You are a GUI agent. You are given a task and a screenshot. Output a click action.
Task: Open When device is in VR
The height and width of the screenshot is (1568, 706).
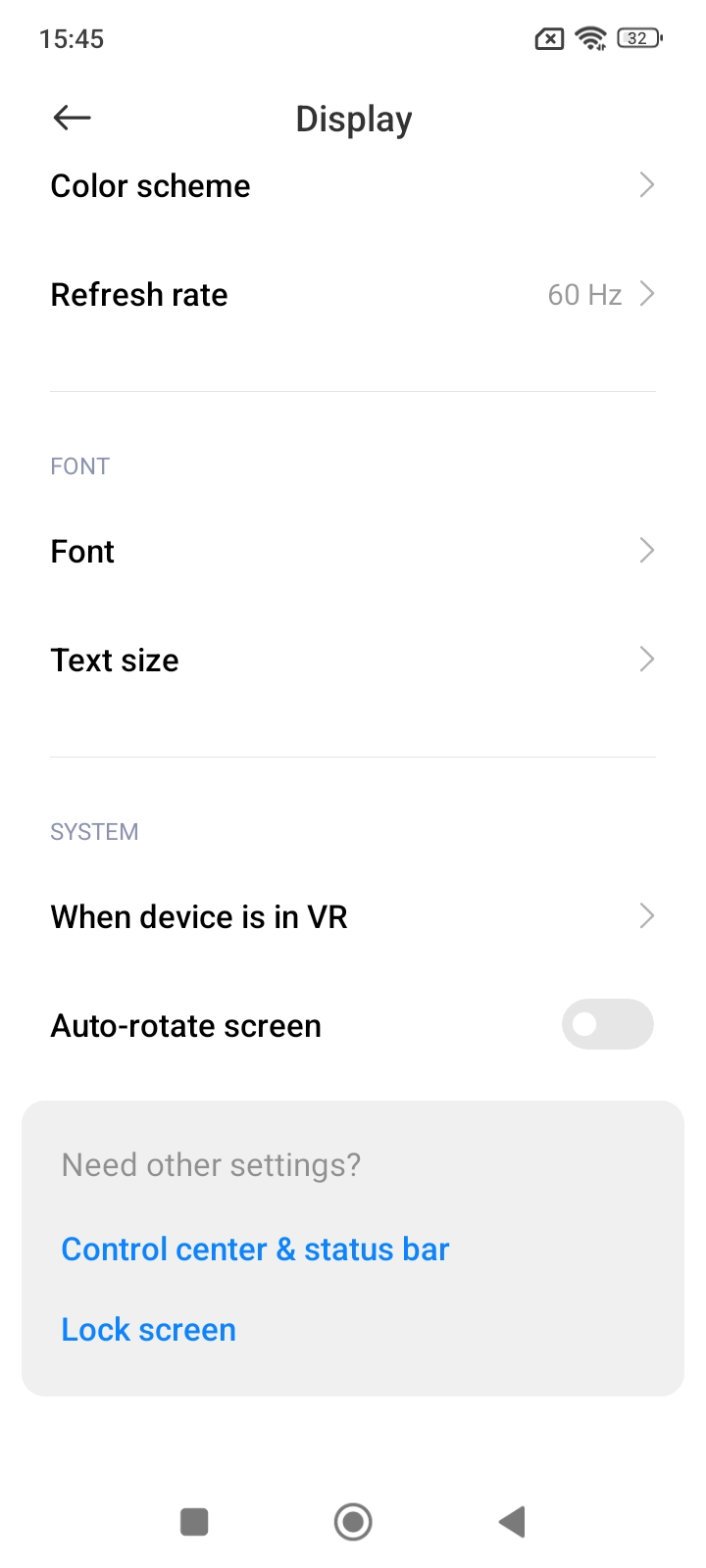[x=353, y=917]
